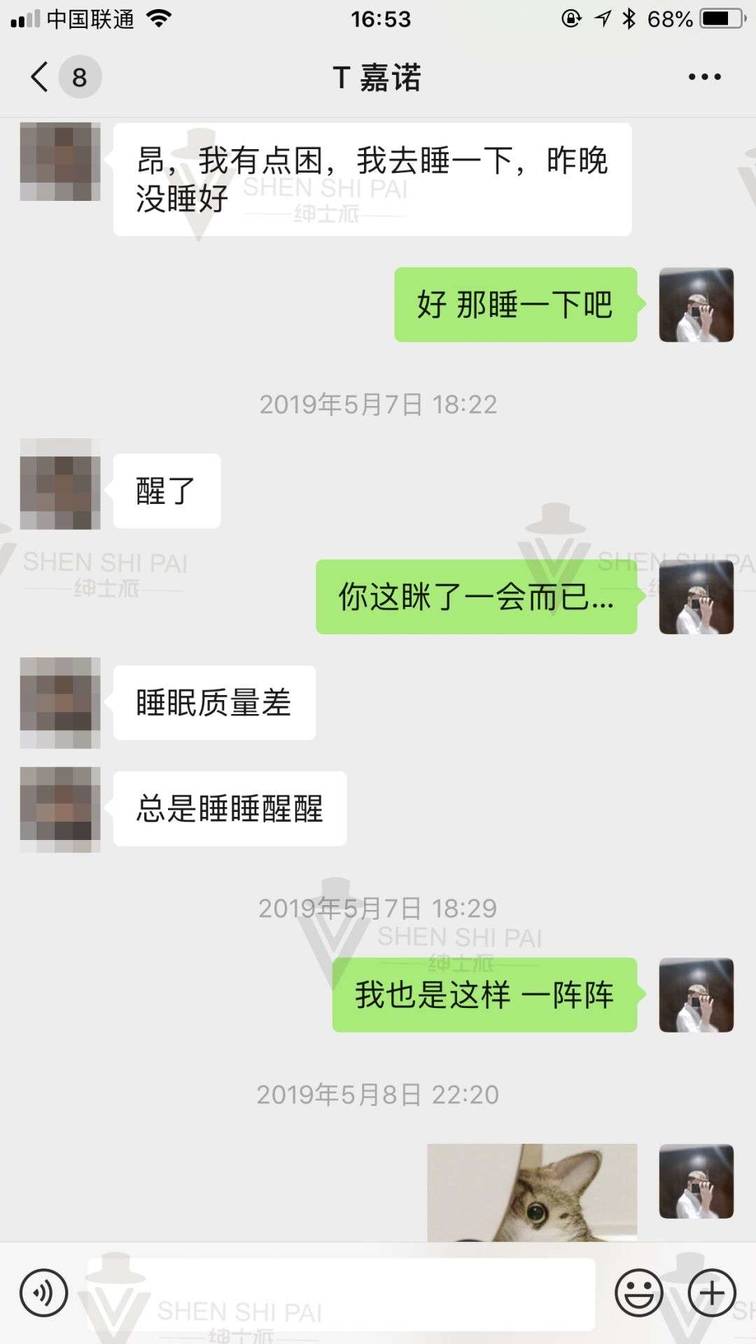This screenshot has width=756, height=1344.
Task: Open the emoji sticker panel
Action: pos(639,1293)
